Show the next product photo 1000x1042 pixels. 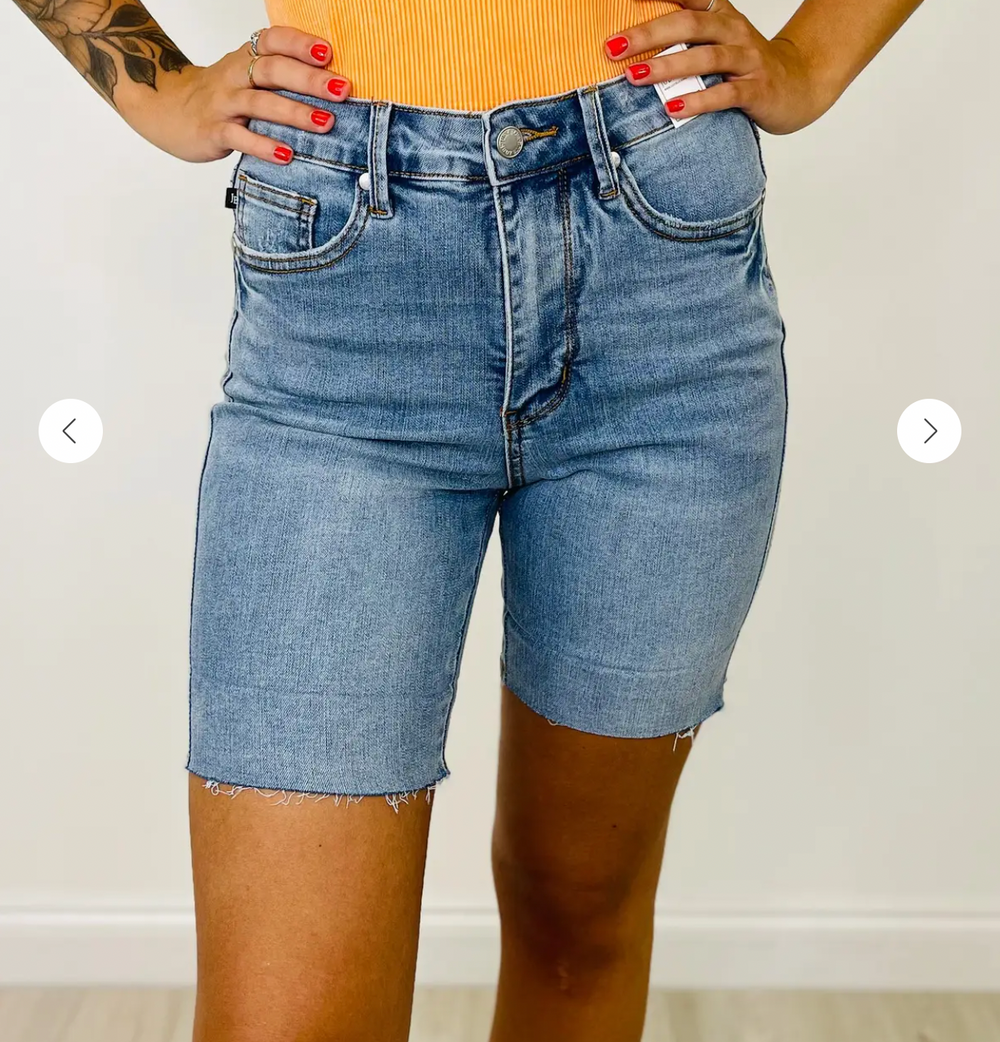929,431
